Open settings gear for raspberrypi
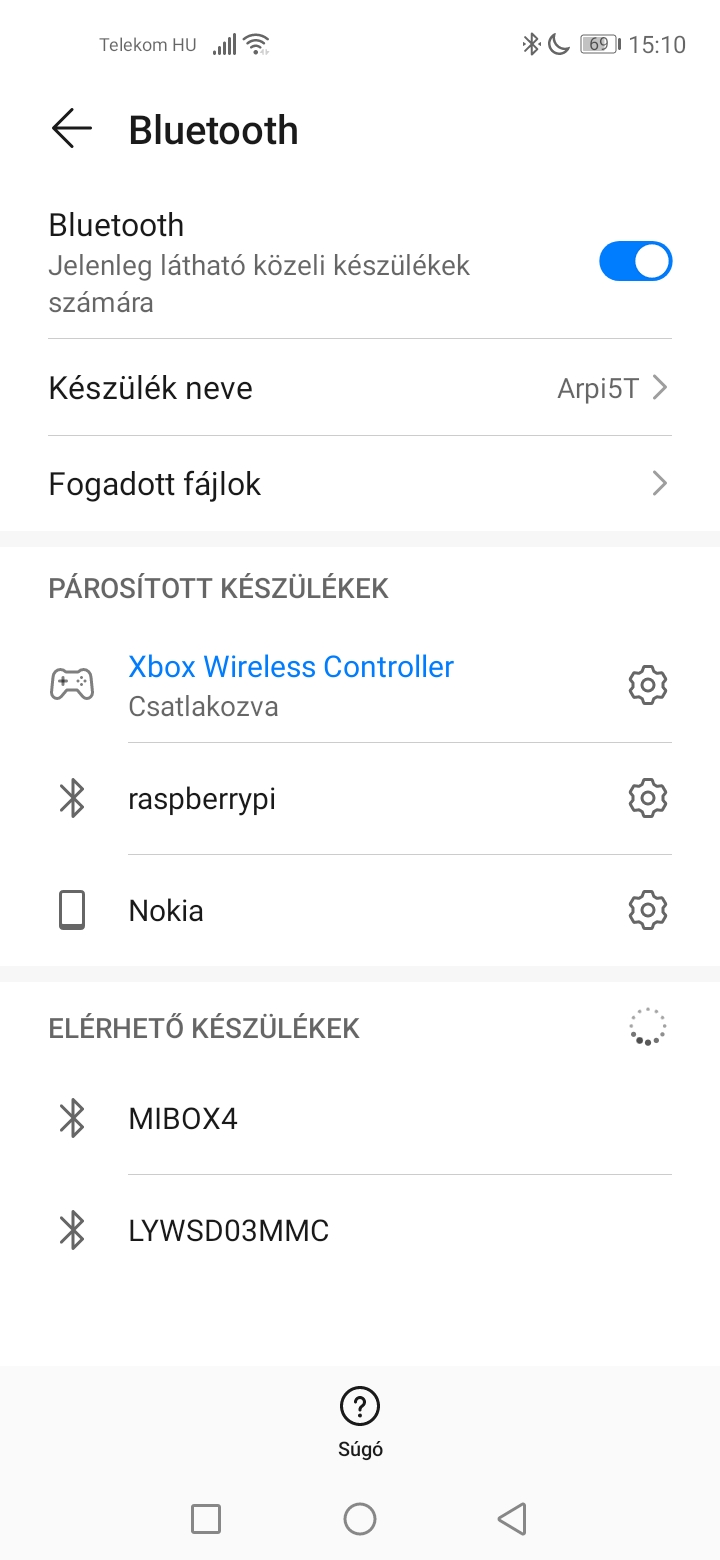This screenshot has width=720, height=1560. click(x=647, y=799)
